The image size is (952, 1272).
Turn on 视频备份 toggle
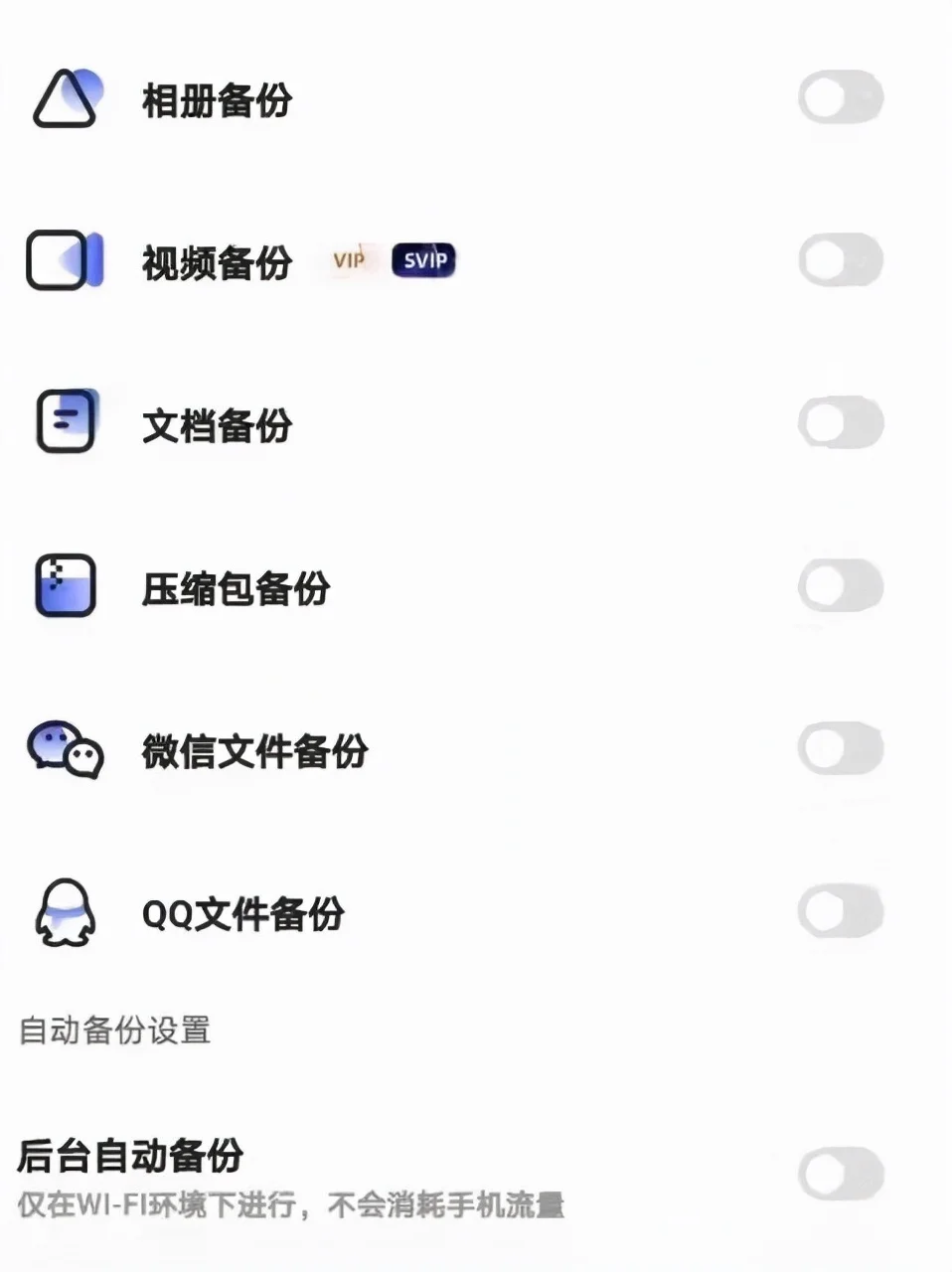click(x=841, y=260)
